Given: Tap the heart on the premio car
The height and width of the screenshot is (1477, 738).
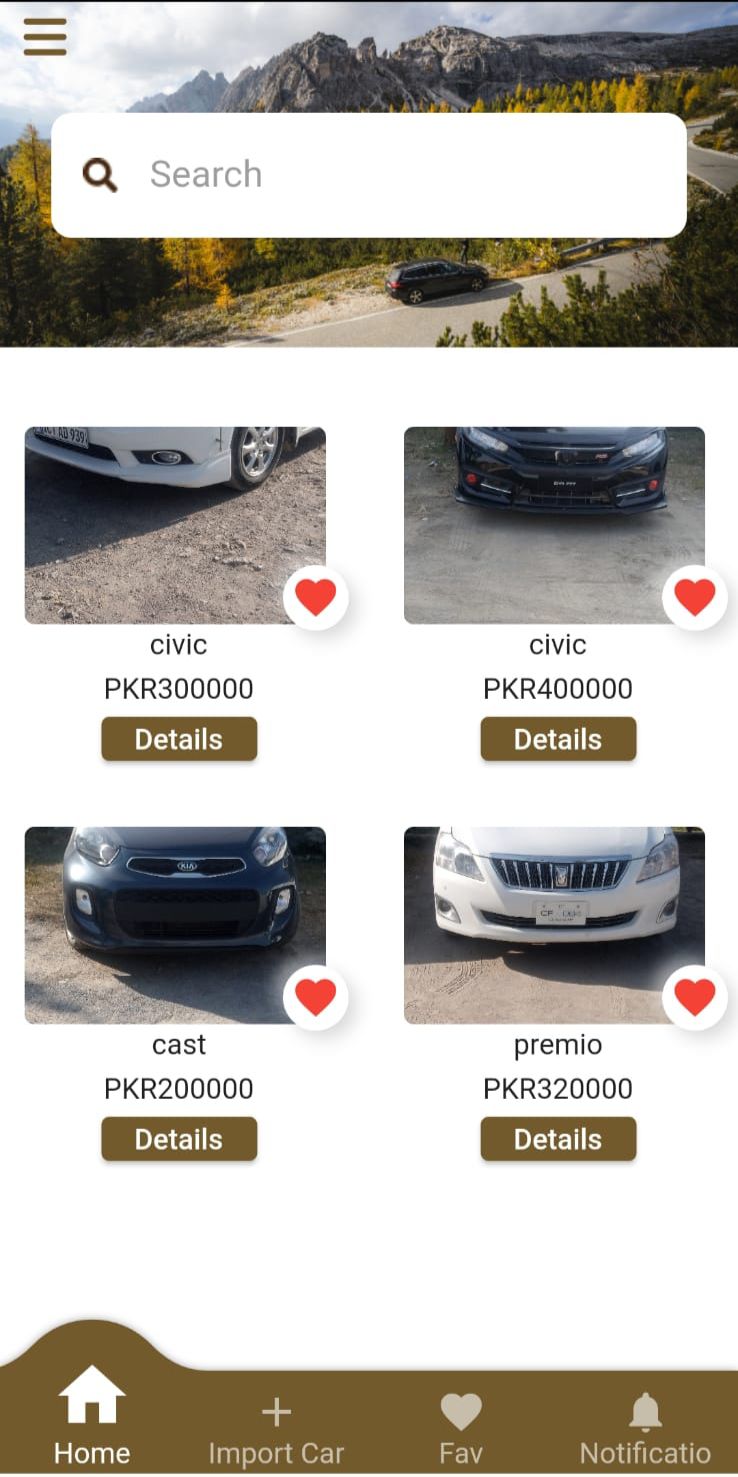Looking at the screenshot, I should 694,997.
